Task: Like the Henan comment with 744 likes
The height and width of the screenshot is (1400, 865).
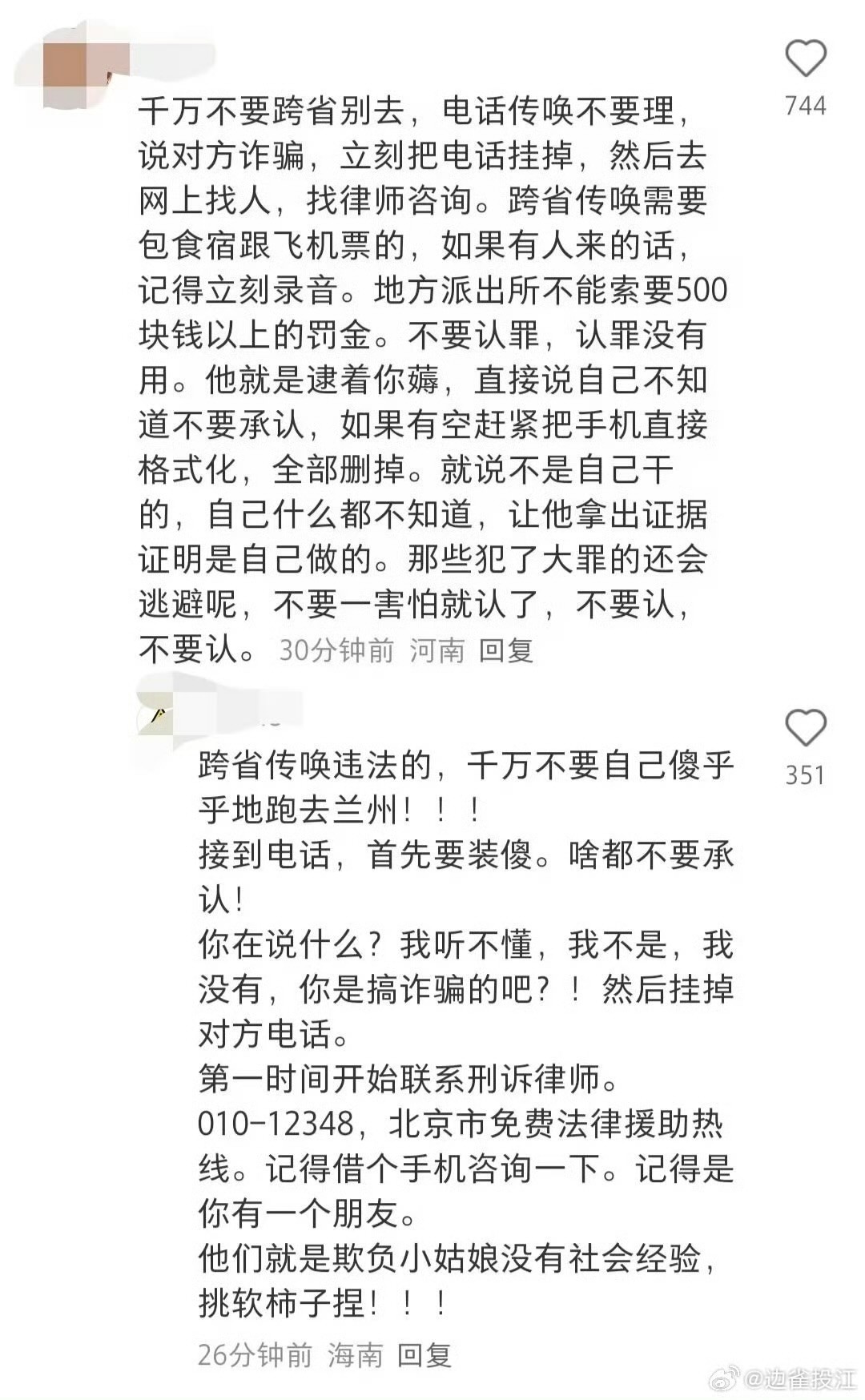Action: point(805,58)
